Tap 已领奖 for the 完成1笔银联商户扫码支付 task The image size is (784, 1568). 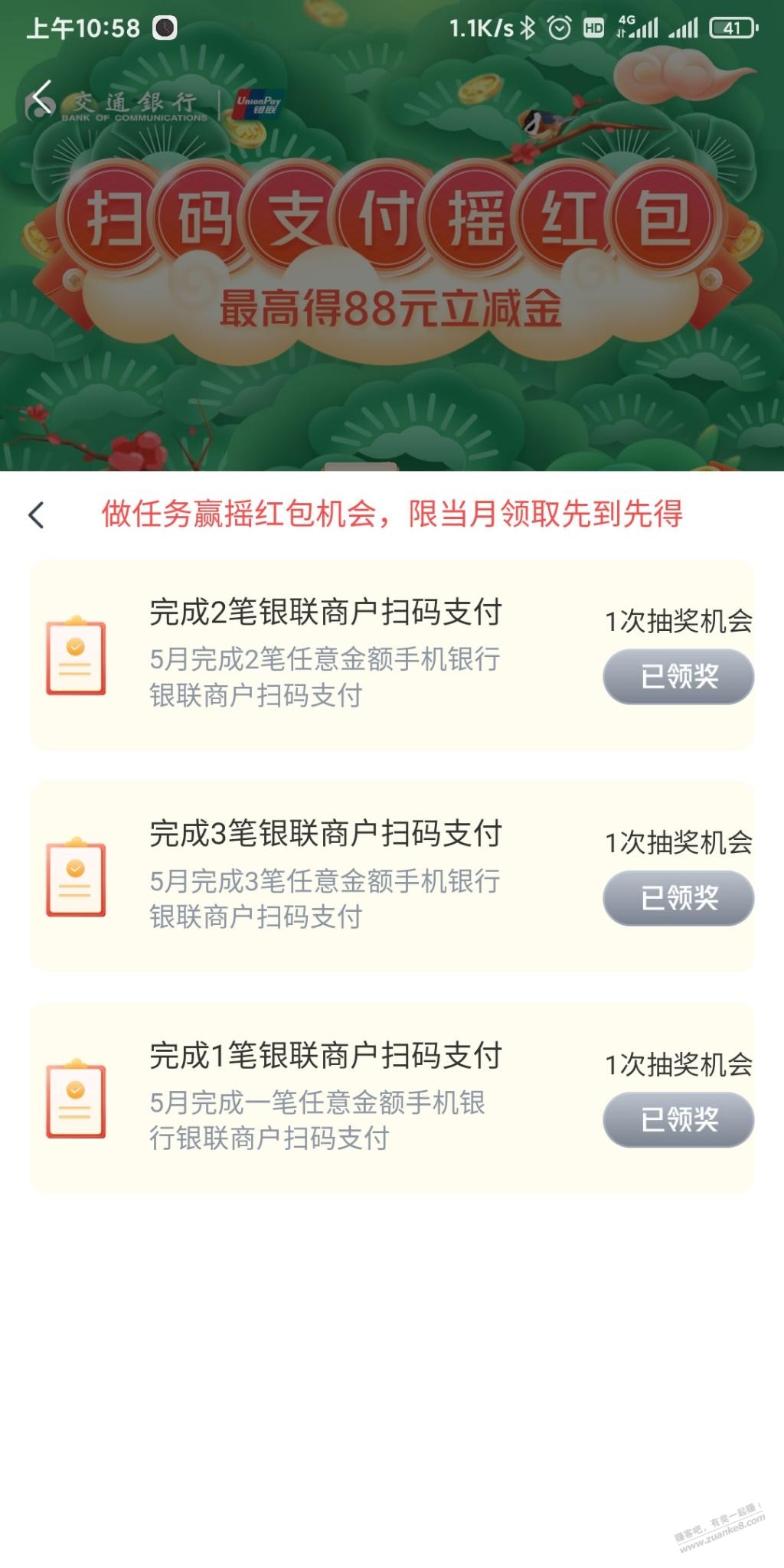pos(678,1119)
